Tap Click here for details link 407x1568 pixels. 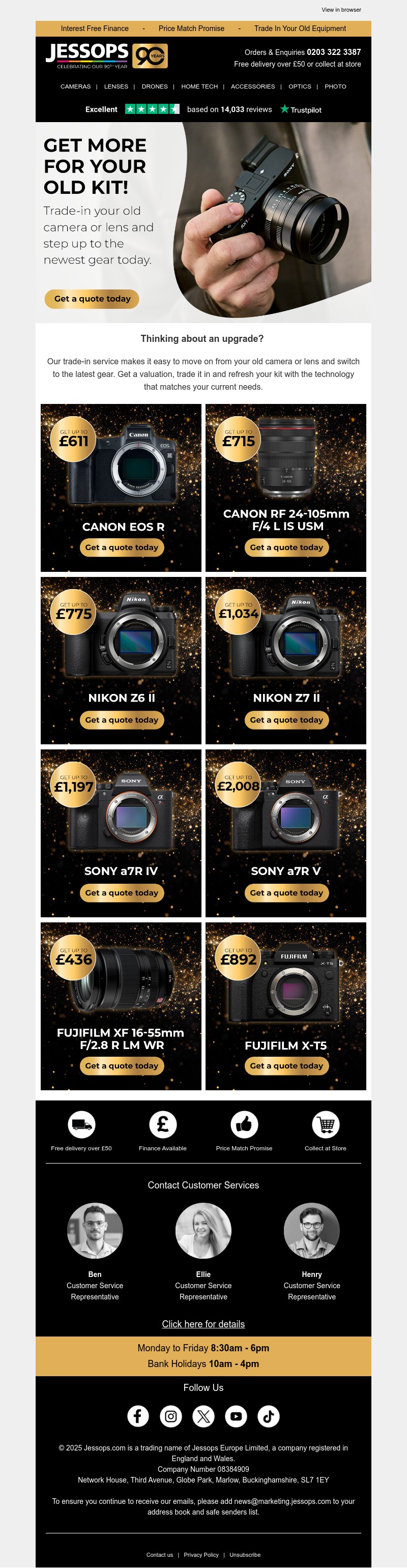[203, 1324]
